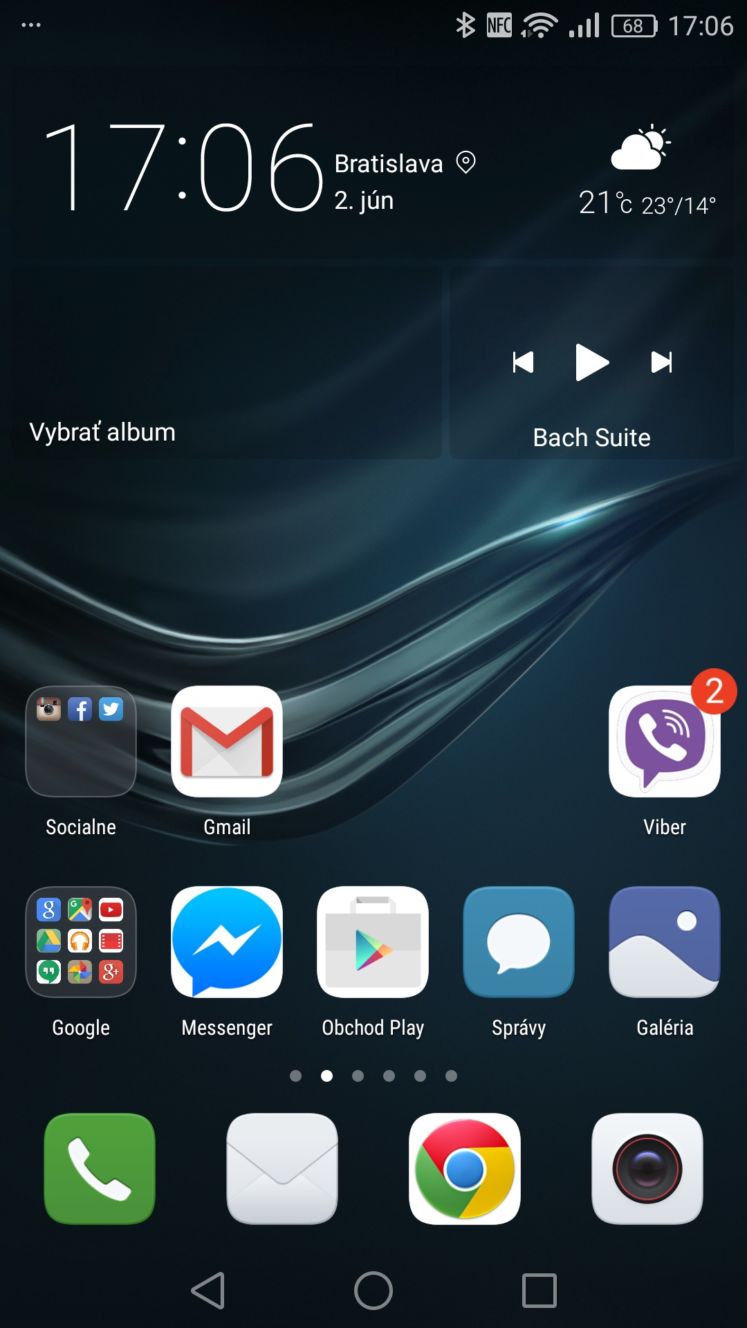Viewport: 747px width, 1328px height.
Task: Open Obchod Play store
Action: tap(373, 942)
